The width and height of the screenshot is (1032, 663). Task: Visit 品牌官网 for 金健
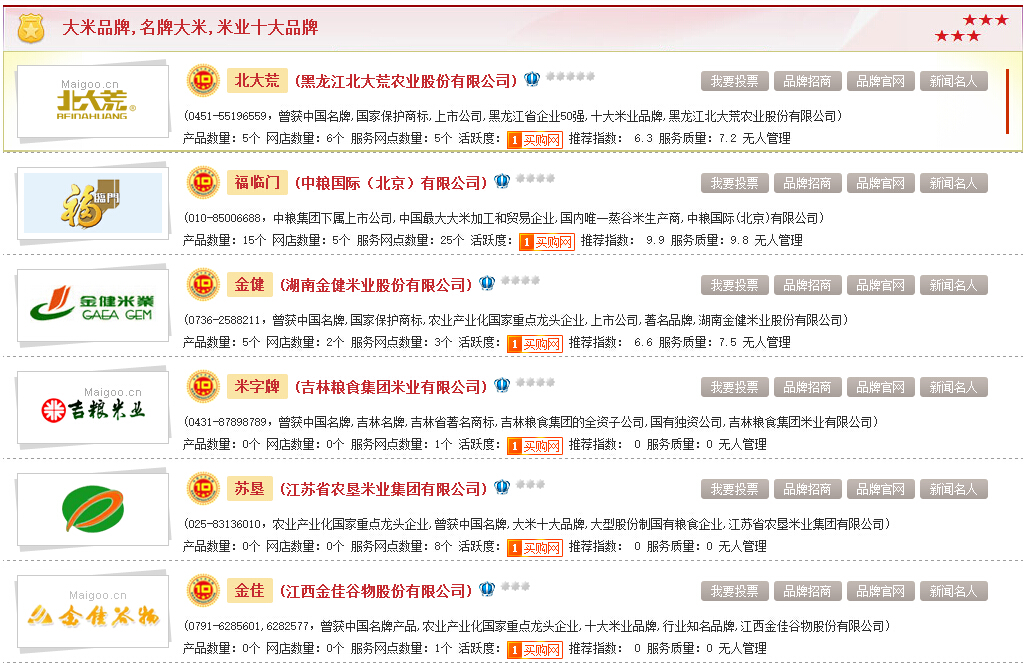(x=880, y=285)
